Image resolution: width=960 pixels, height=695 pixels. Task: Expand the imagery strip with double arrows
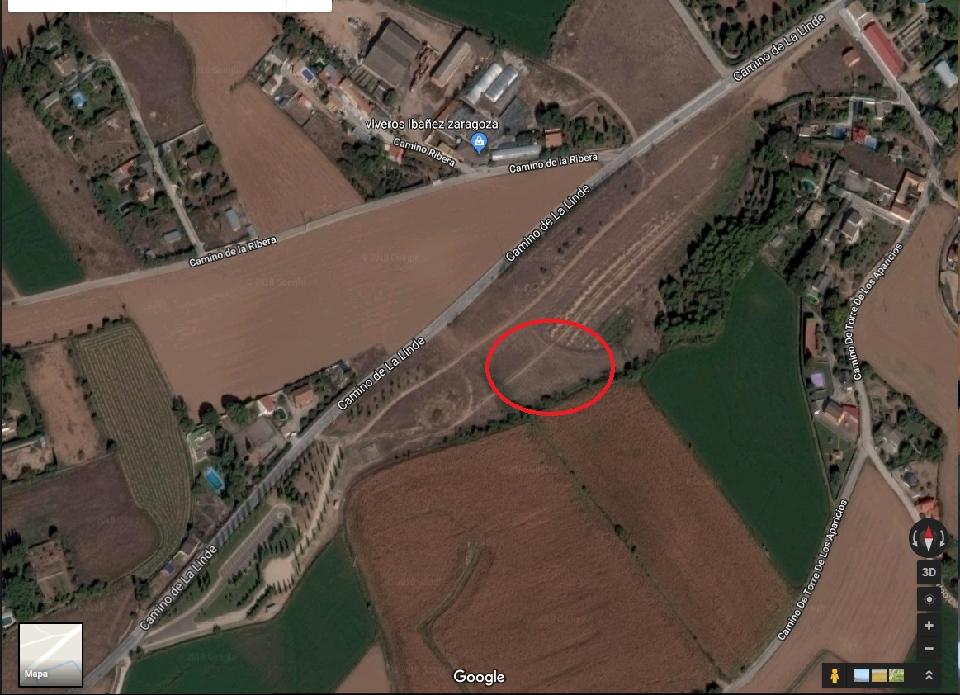coord(929,676)
